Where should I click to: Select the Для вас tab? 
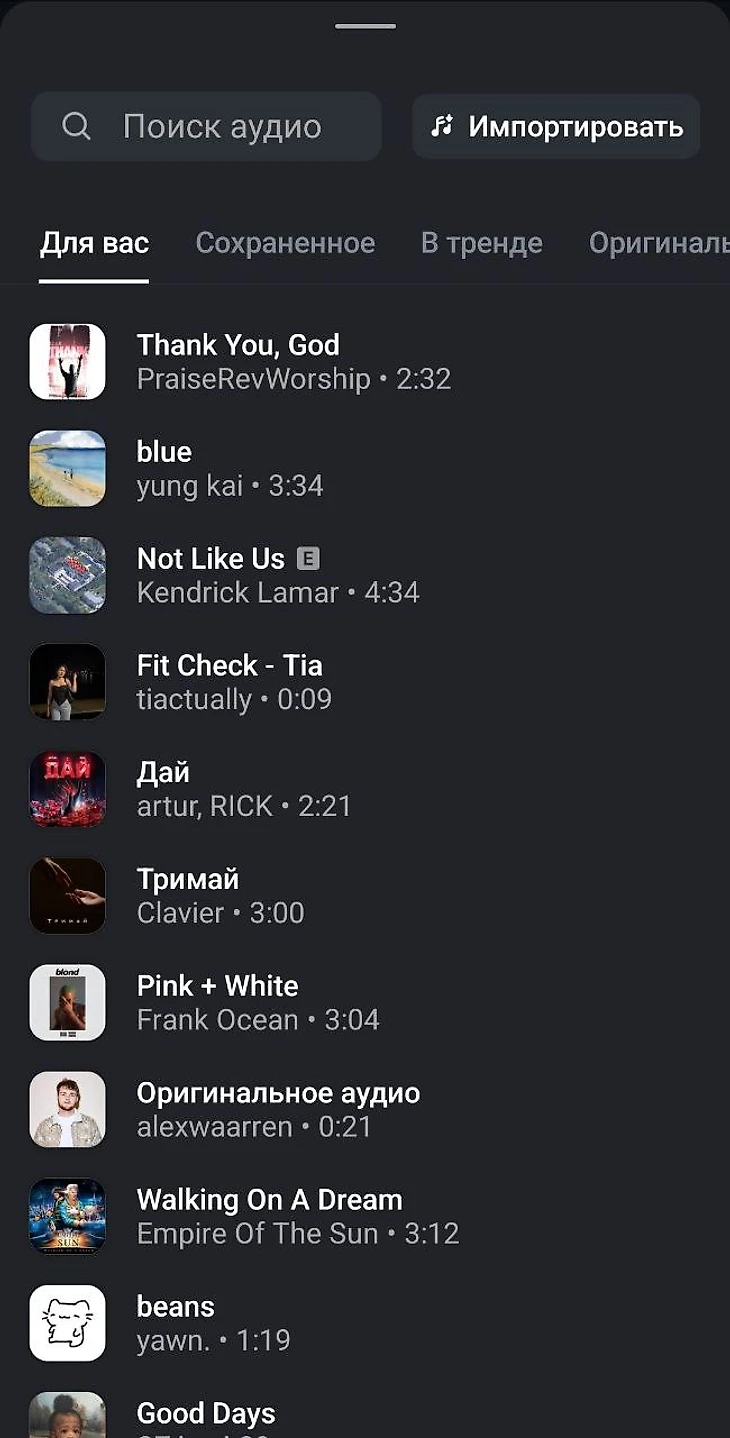coord(94,243)
